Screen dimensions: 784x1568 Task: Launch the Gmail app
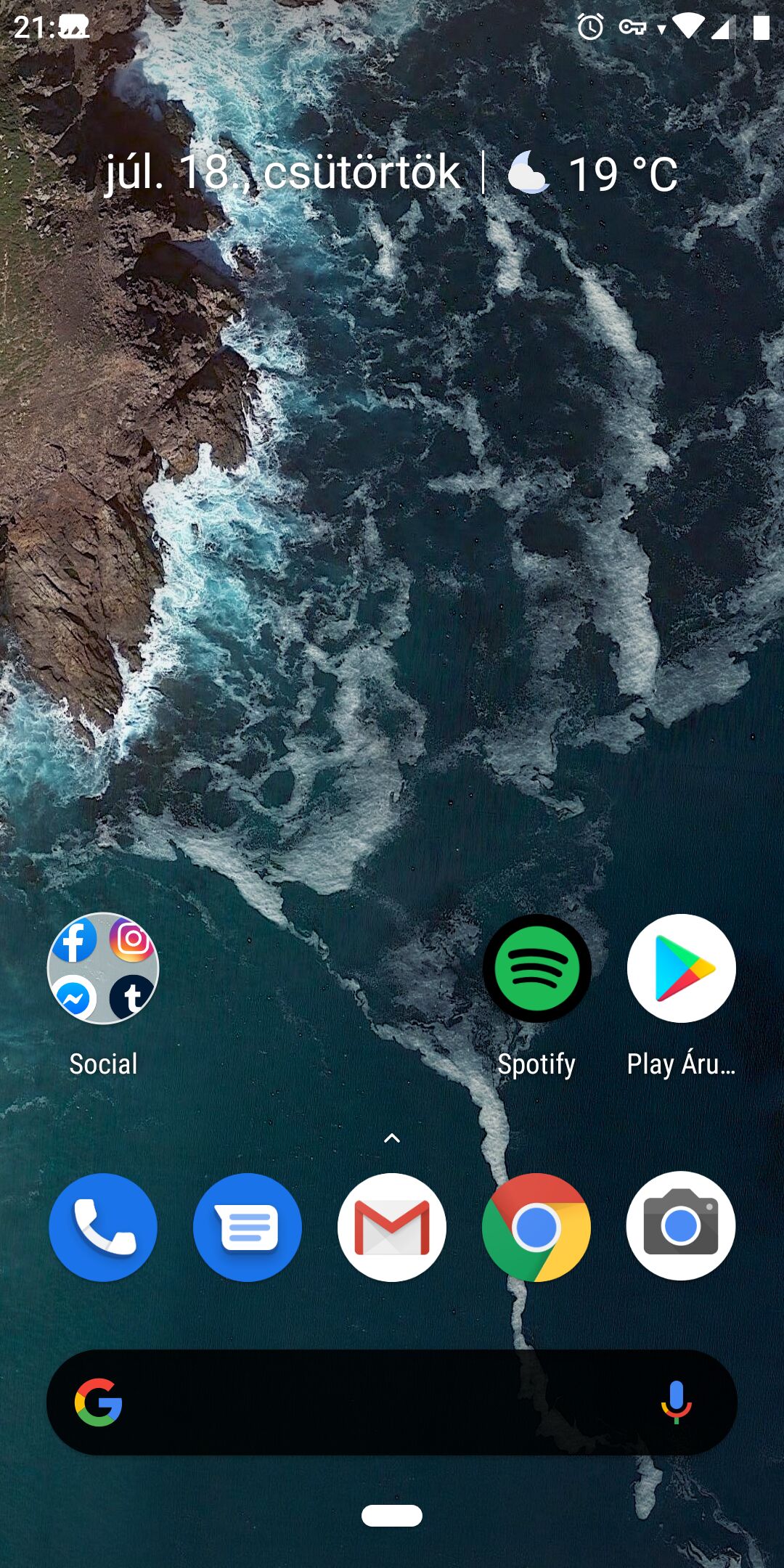pos(392,1227)
